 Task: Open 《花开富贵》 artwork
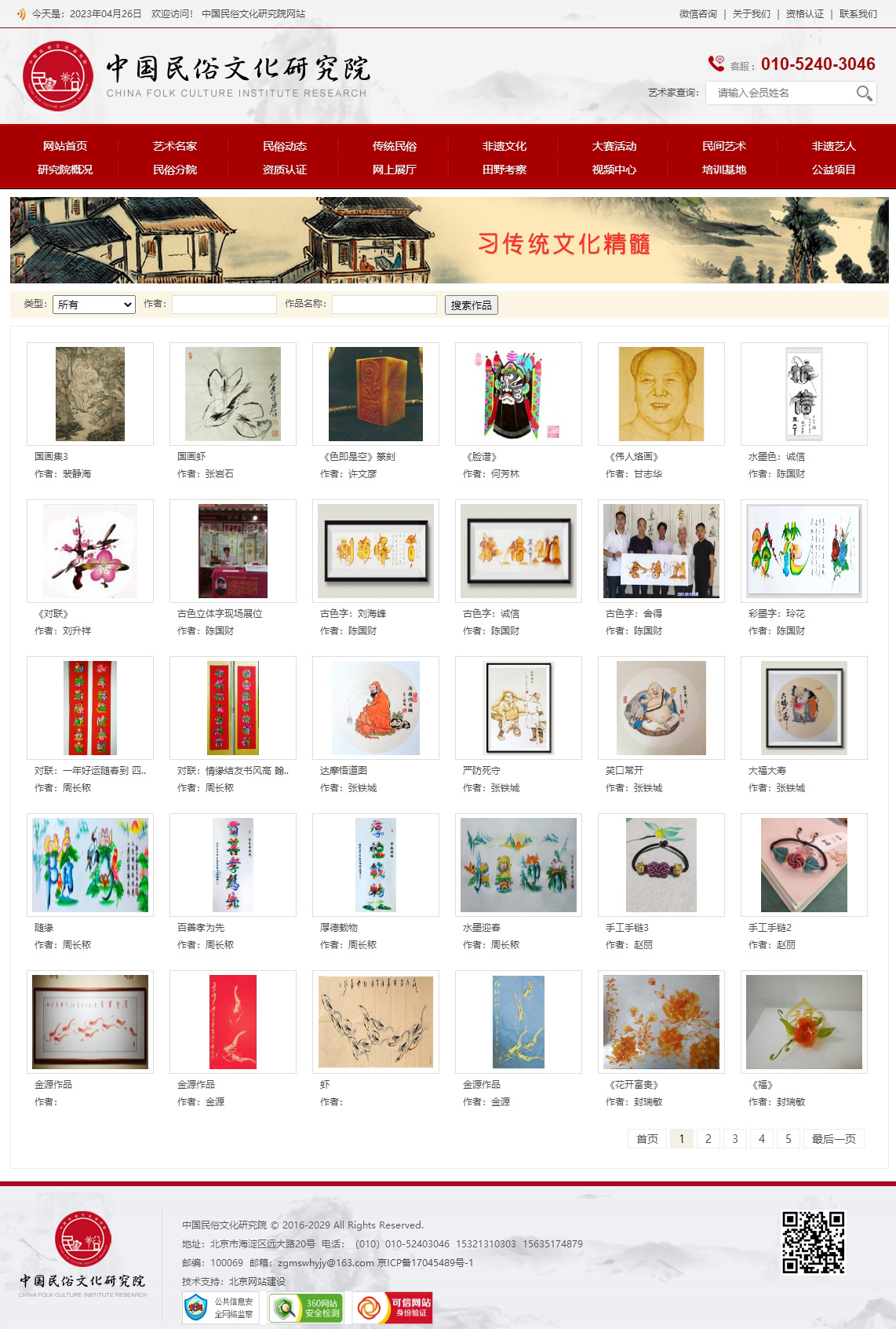661,1022
